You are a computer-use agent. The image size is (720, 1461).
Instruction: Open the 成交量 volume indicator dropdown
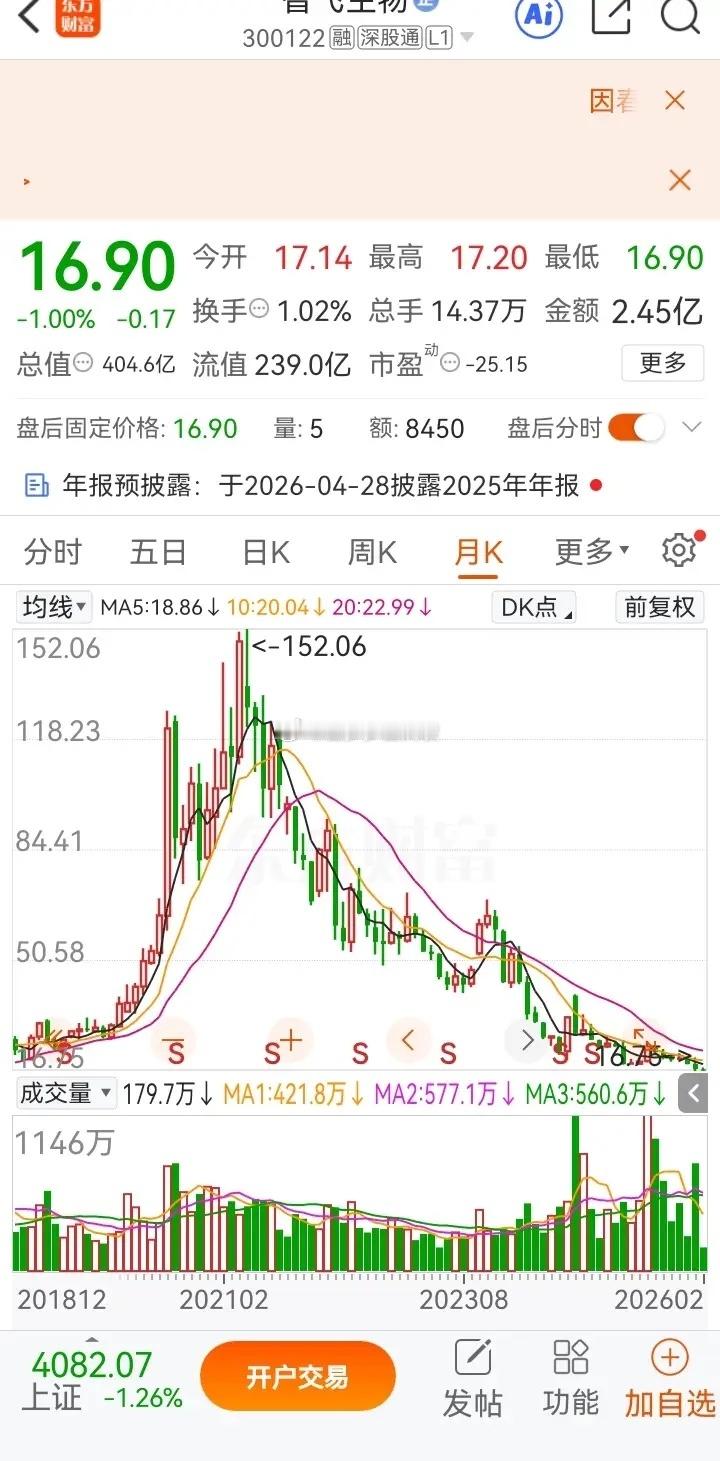[64, 1092]
